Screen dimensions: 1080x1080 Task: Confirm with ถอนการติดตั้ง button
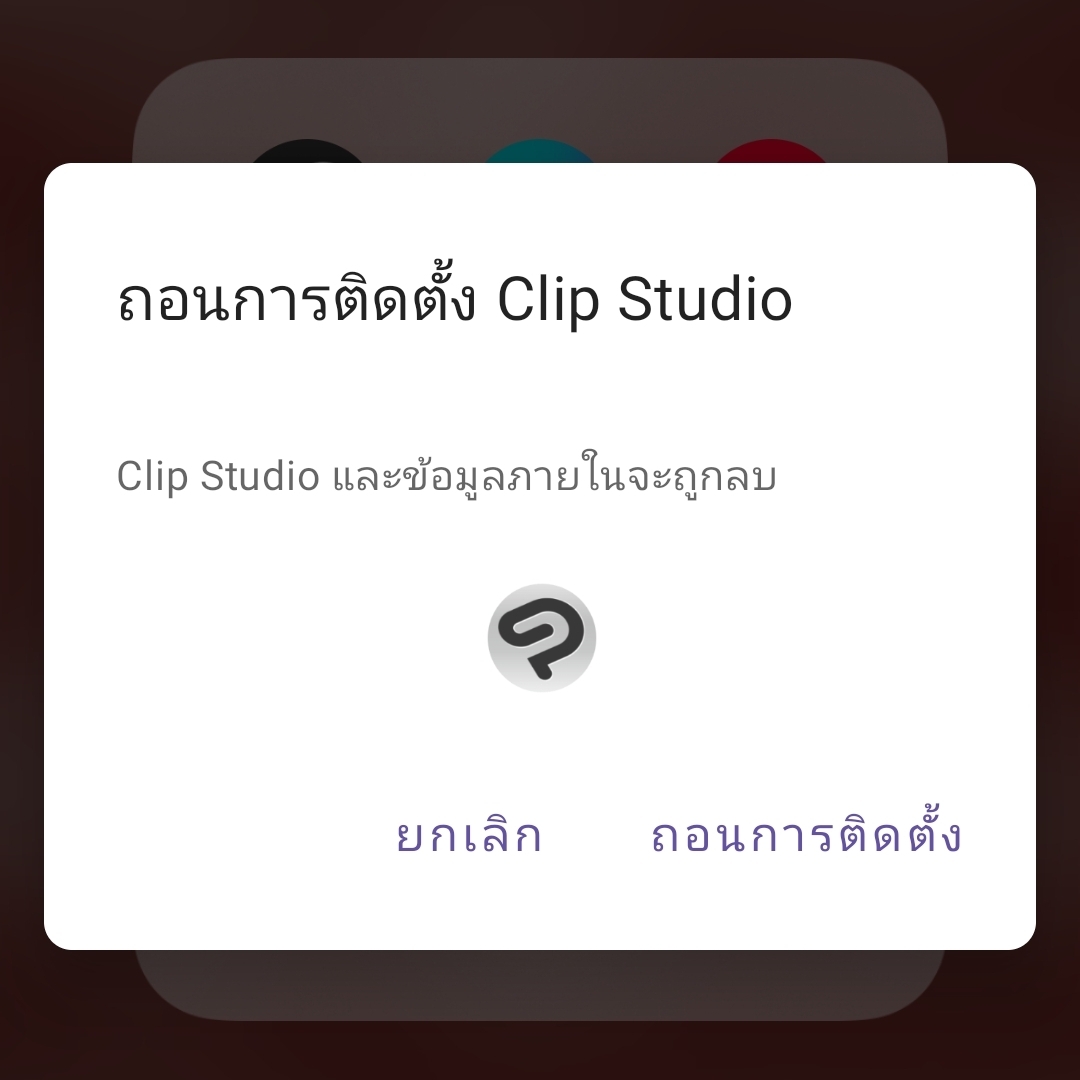point(806,836)
